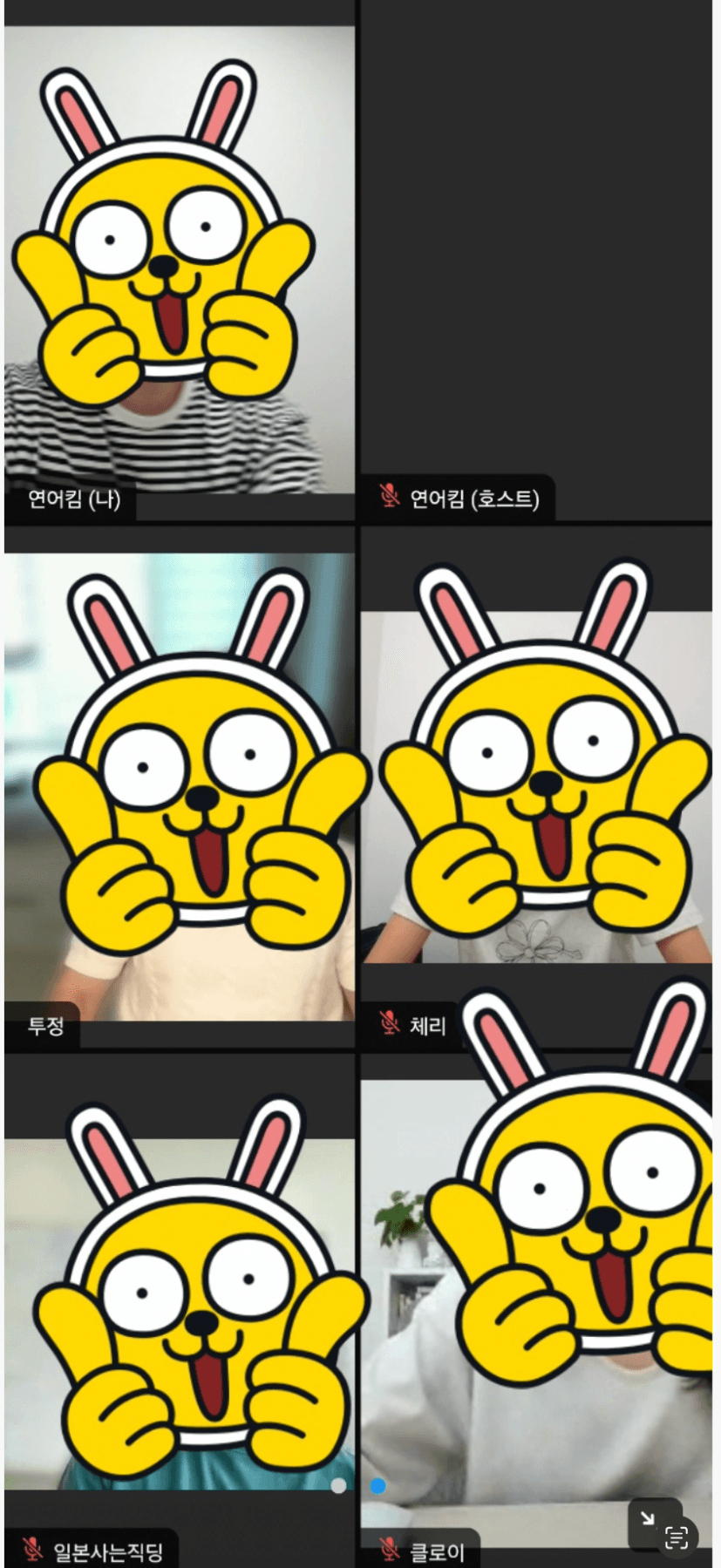Open 체리's video tile

[535, 788]
